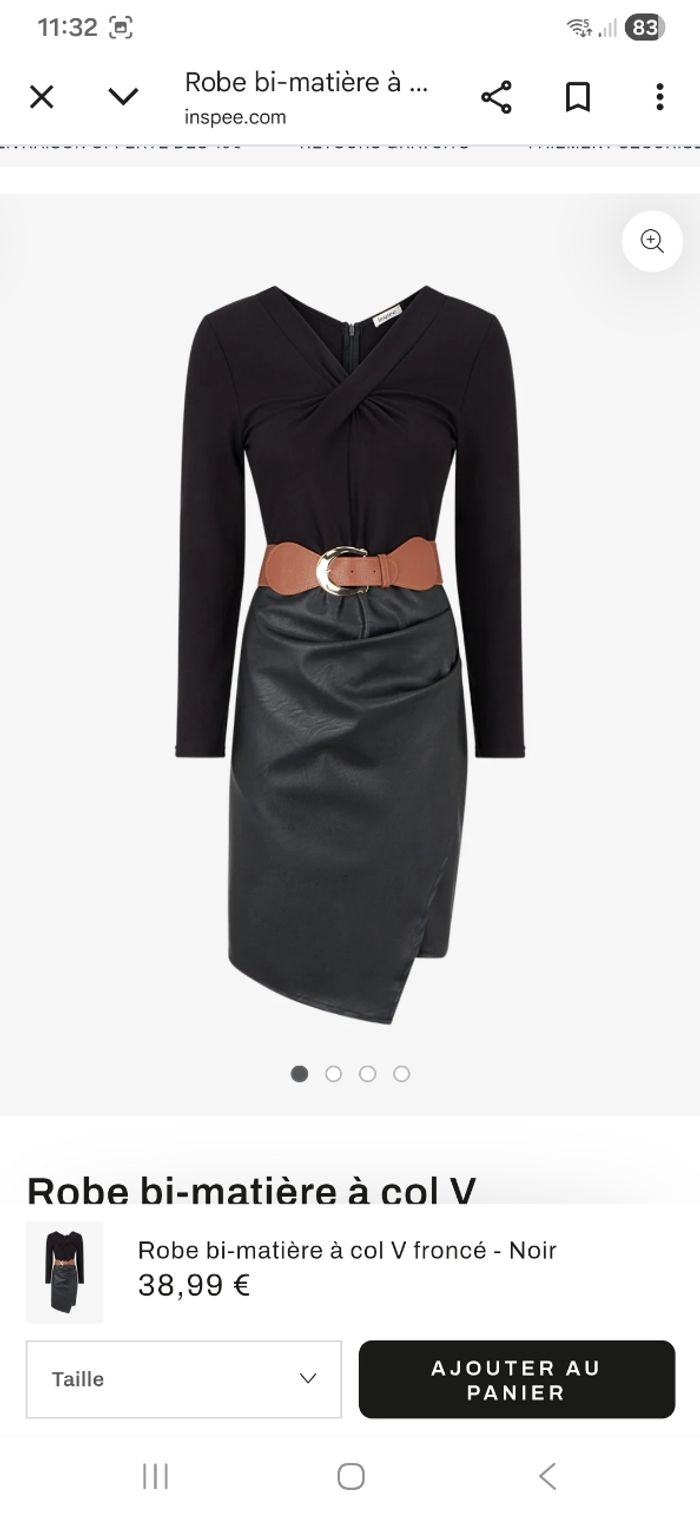The image size is (700, 1517).
Task: Open the system recent apps view
Action: [x=155, y=1476]
